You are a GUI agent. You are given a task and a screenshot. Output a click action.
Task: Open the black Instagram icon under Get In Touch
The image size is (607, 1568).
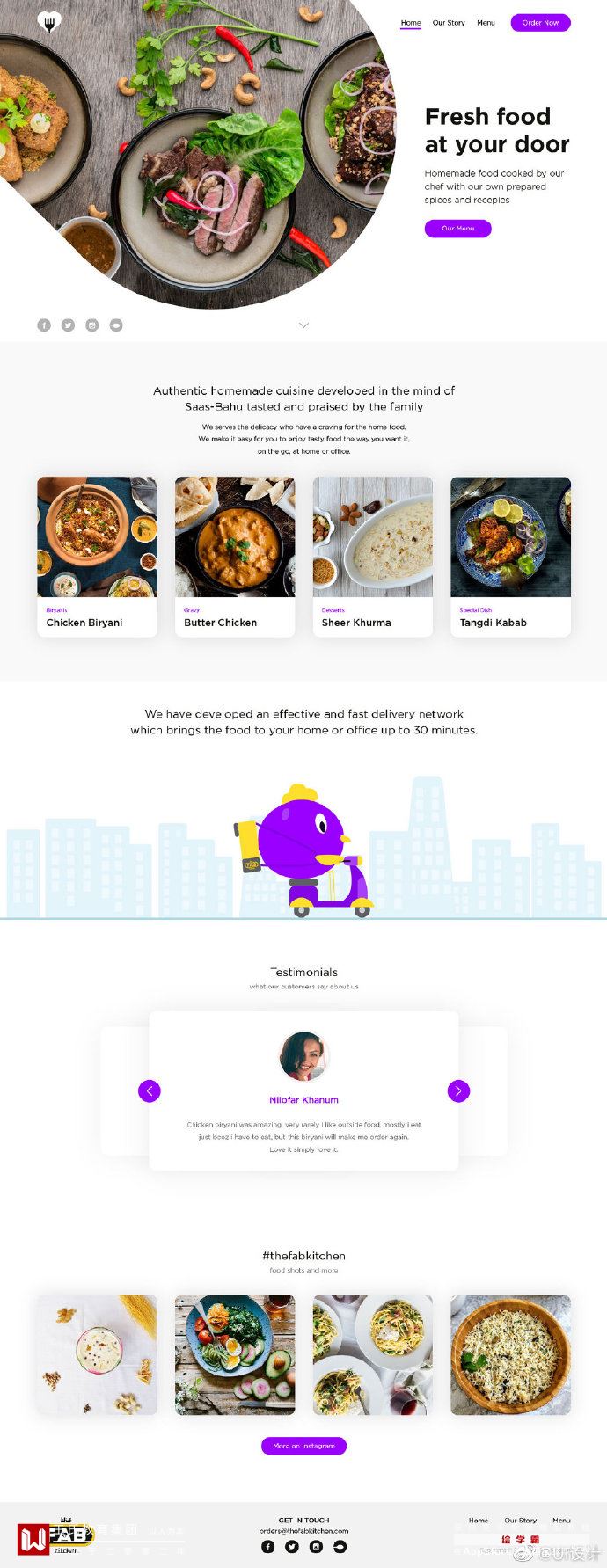click(316, 1547)
